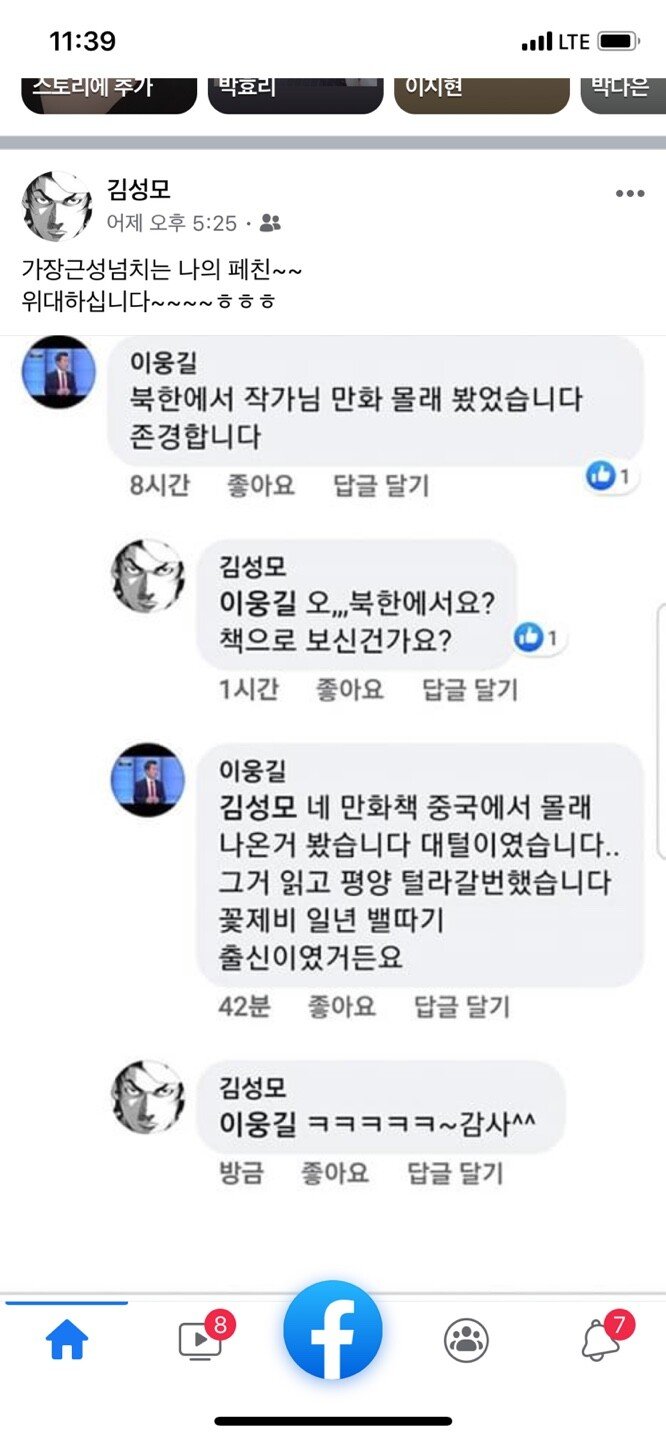The height and width of the screenshot is (1440, 666).
Task: Like 이웅길's comment posted 42분 ago
Action: click(x=341, y=1006)
